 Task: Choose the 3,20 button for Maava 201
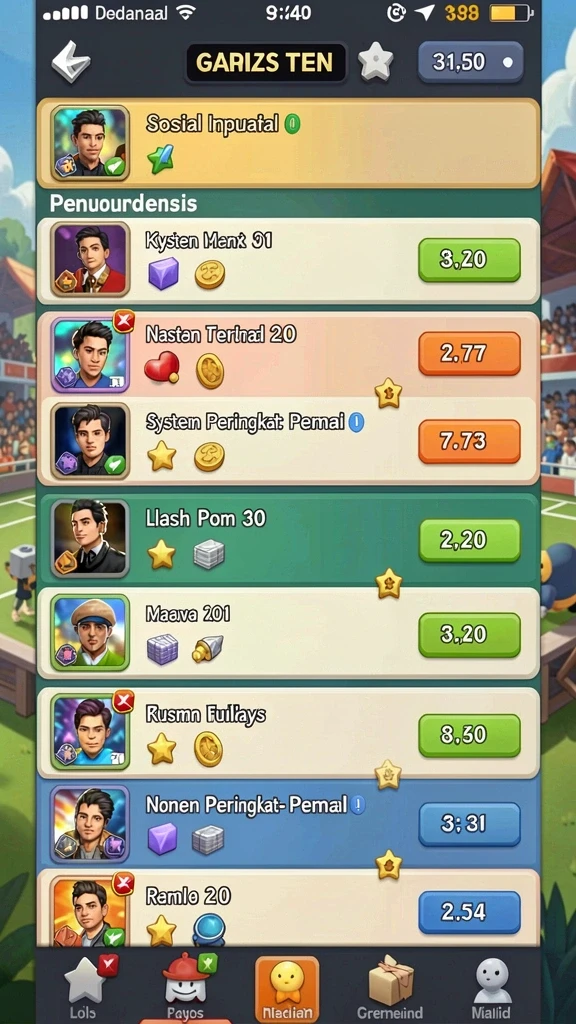click(470, 635)
